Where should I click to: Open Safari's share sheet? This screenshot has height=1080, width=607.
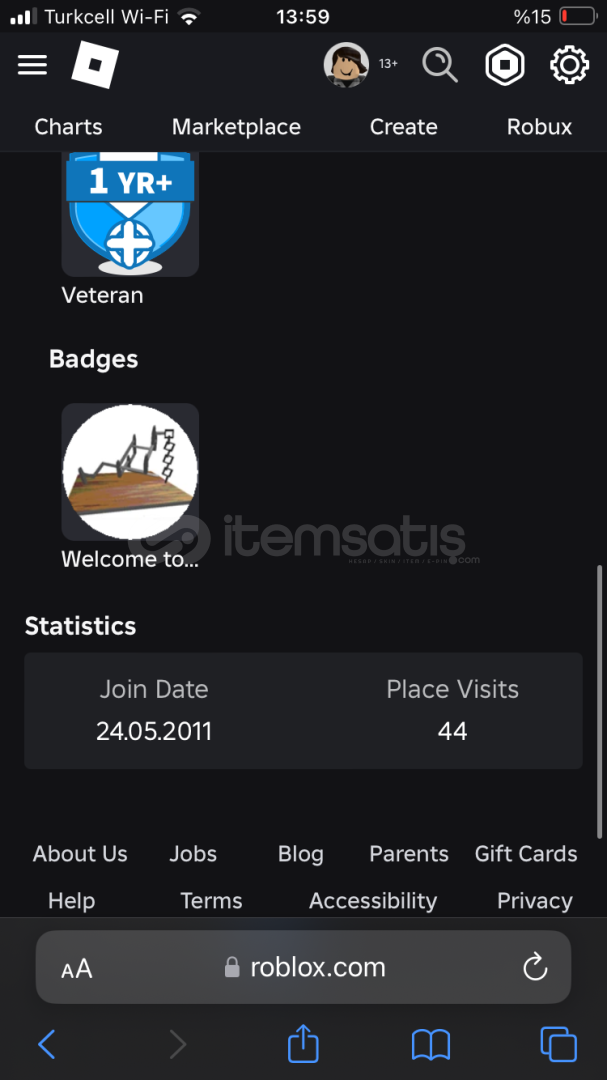point(303,1044)
